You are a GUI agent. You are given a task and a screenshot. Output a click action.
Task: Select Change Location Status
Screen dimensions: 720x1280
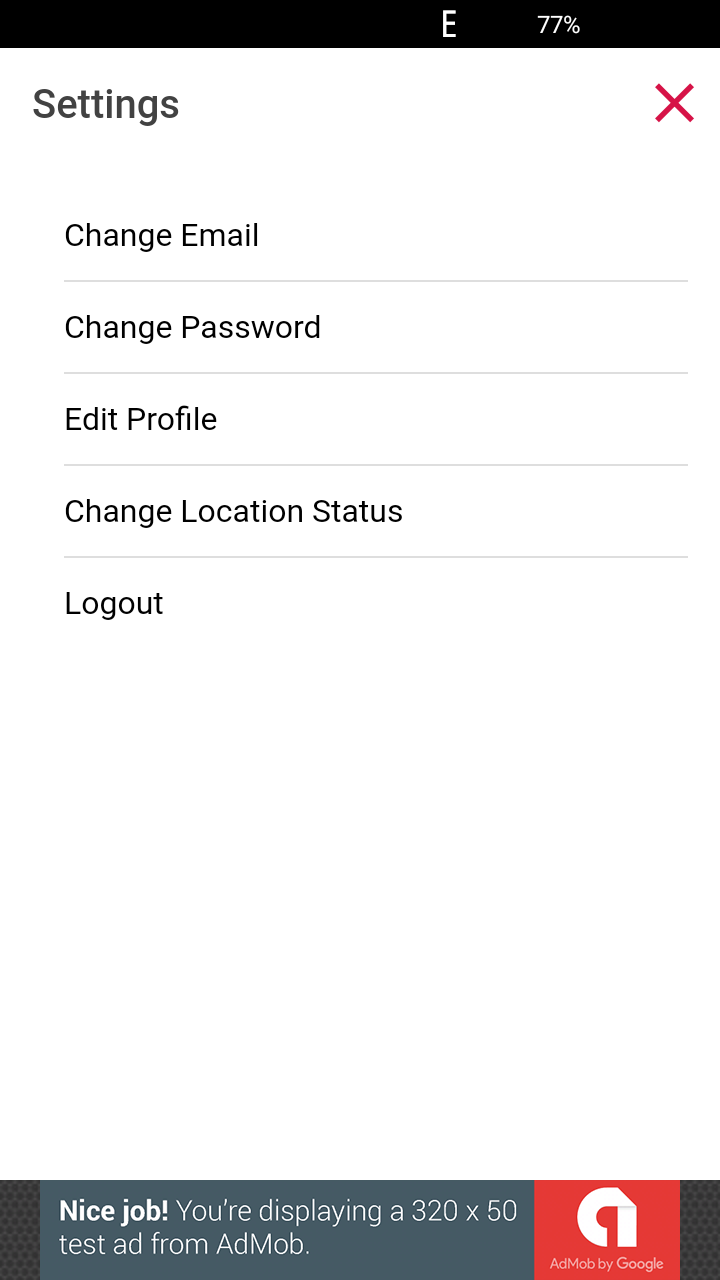point(233,511)
